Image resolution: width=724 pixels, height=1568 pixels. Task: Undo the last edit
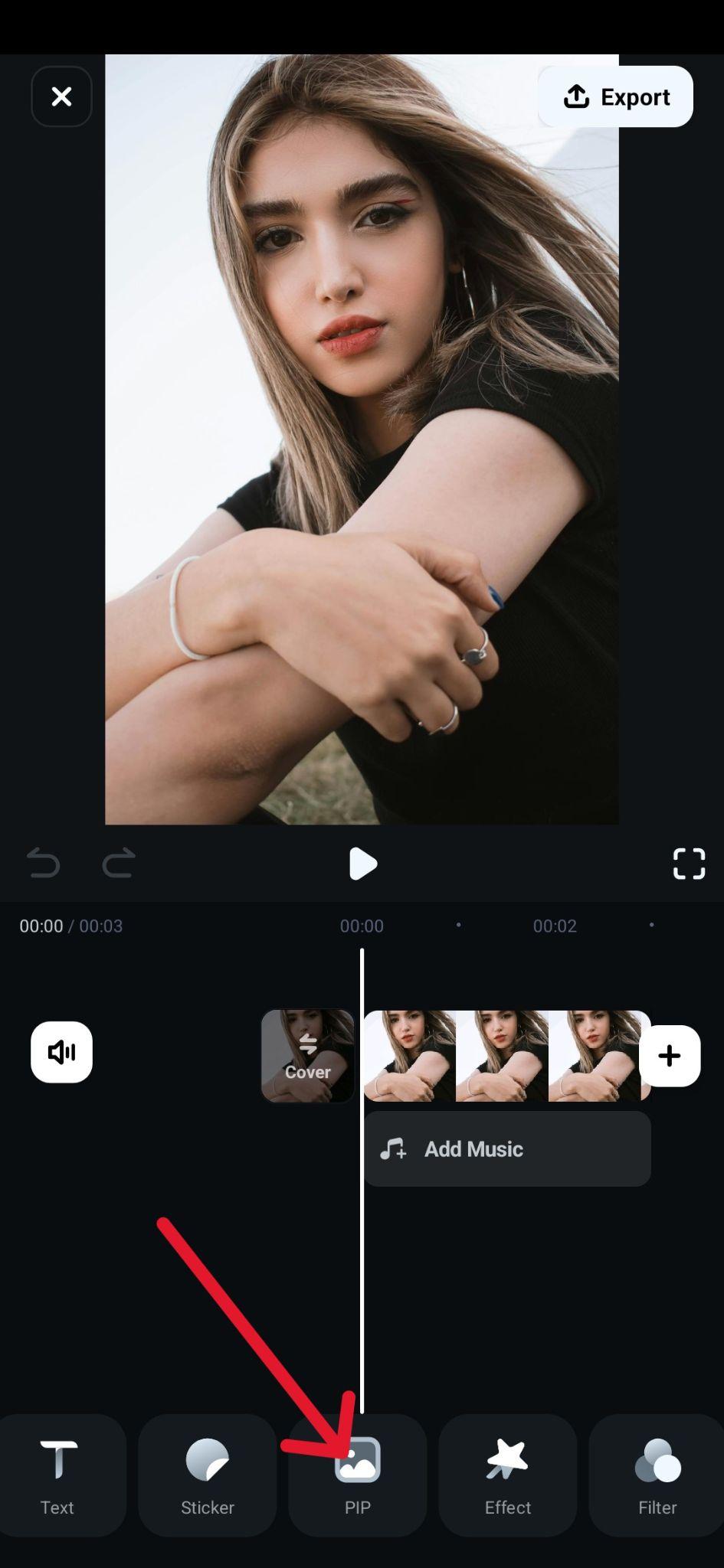43,864
